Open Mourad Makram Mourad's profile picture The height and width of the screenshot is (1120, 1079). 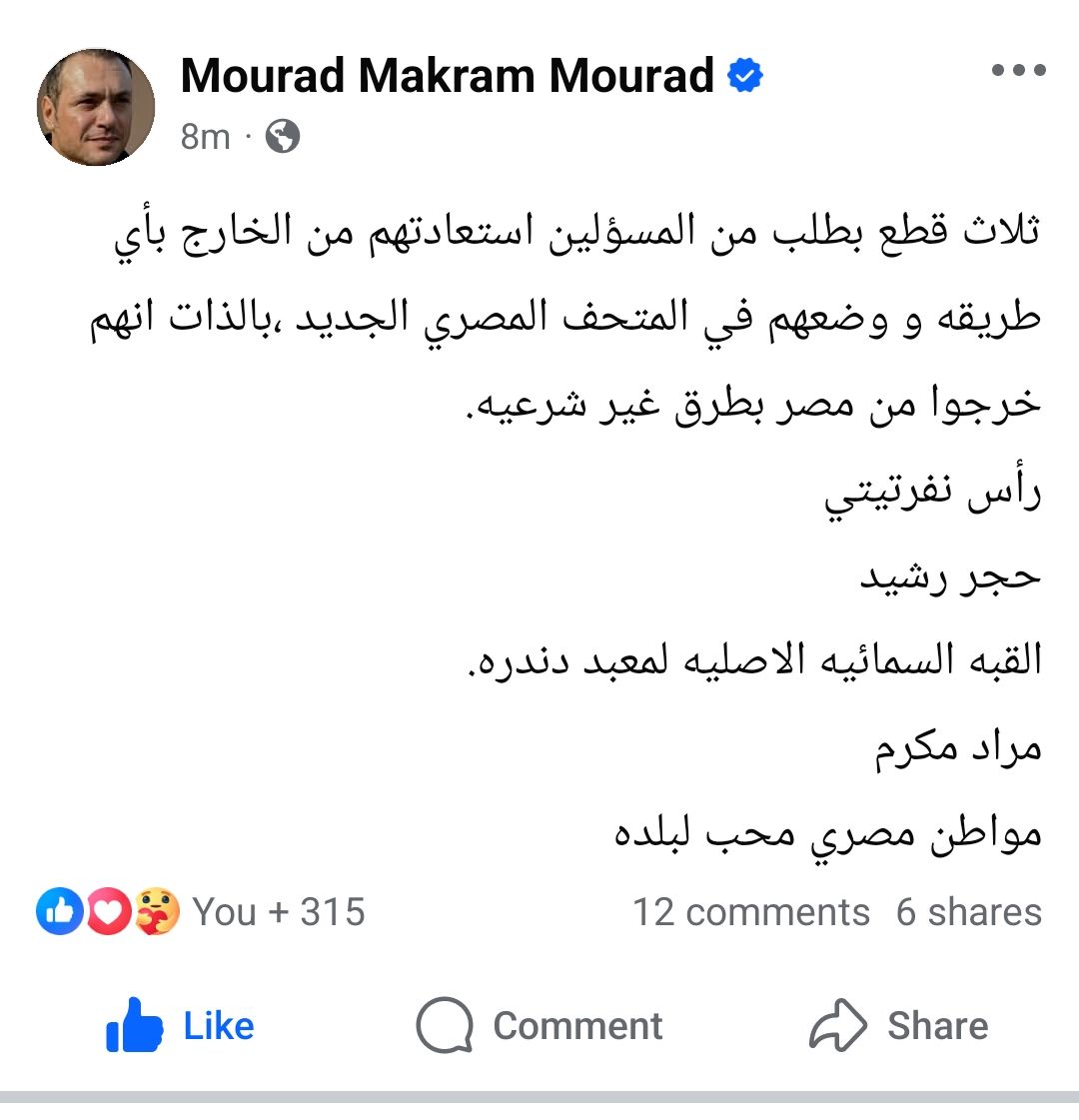[96, 107]
